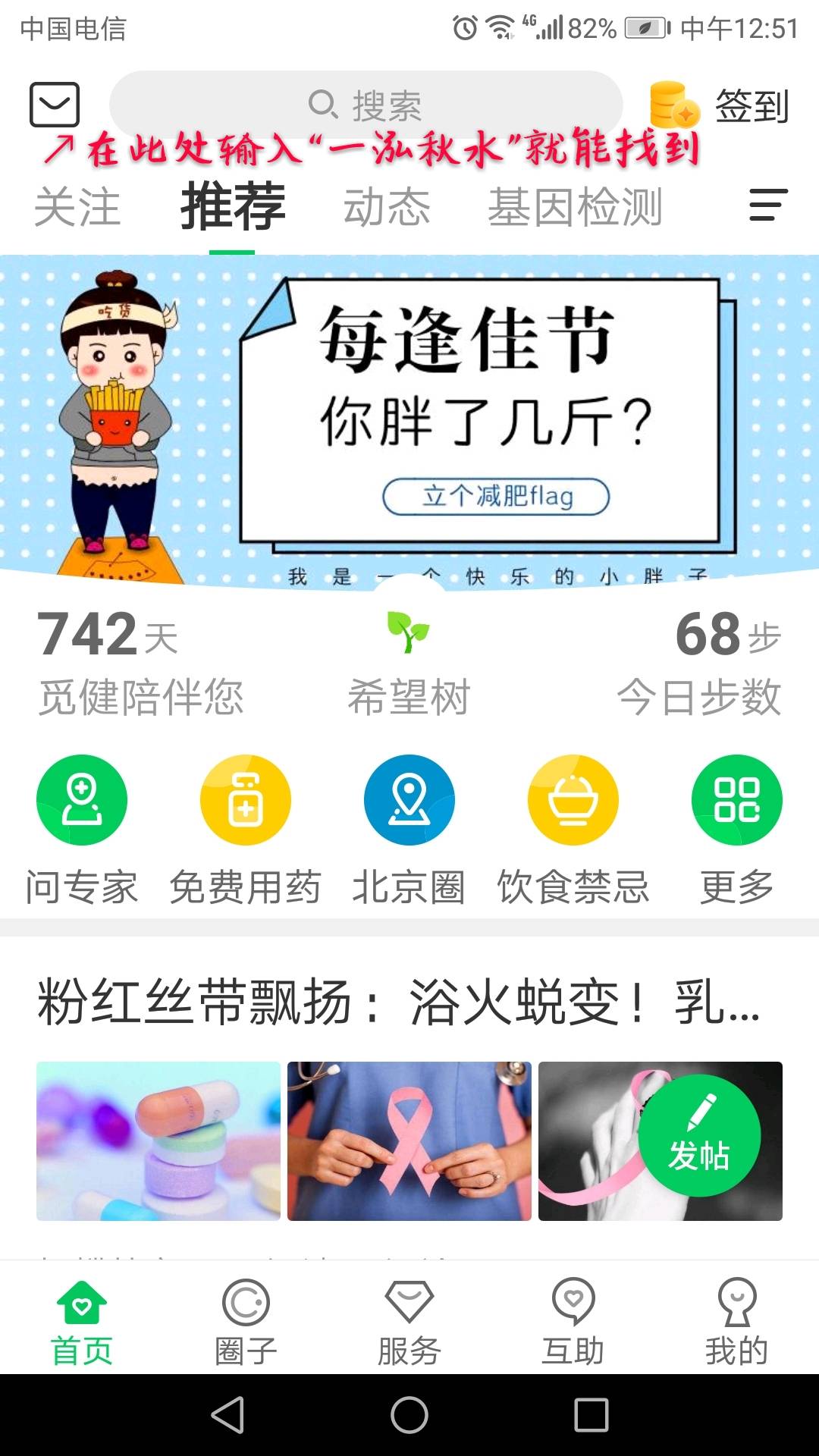Tap 更多 for more services
The width and height of the screenshot is (819, 1456).
point(736,830)
